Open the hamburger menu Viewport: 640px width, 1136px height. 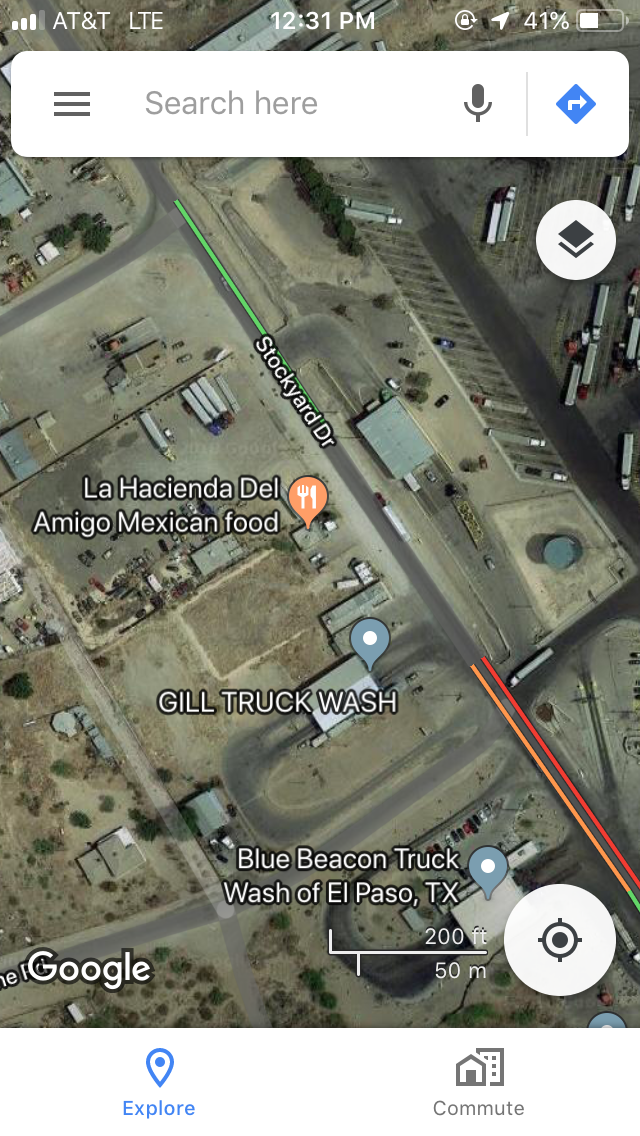72,104
